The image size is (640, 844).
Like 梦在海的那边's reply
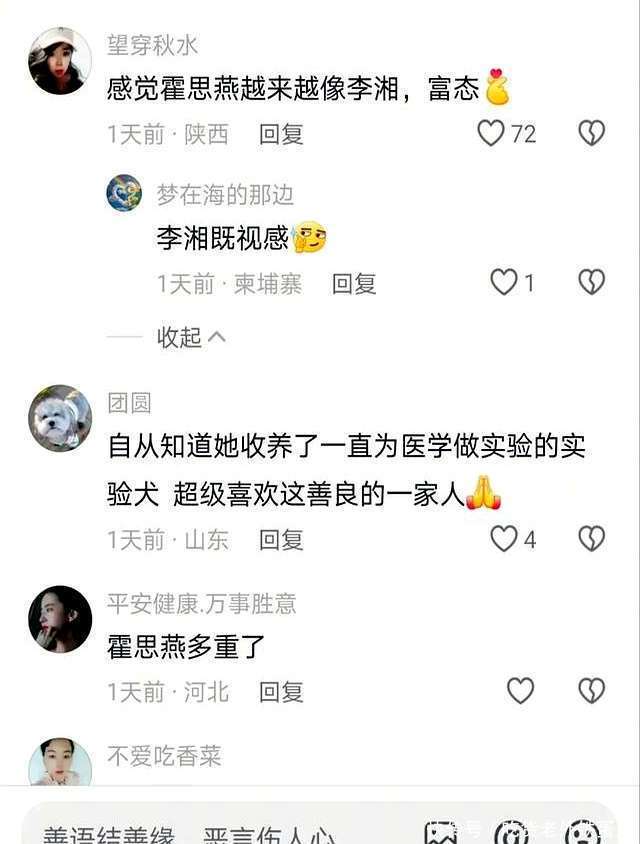tap(504, 283)
